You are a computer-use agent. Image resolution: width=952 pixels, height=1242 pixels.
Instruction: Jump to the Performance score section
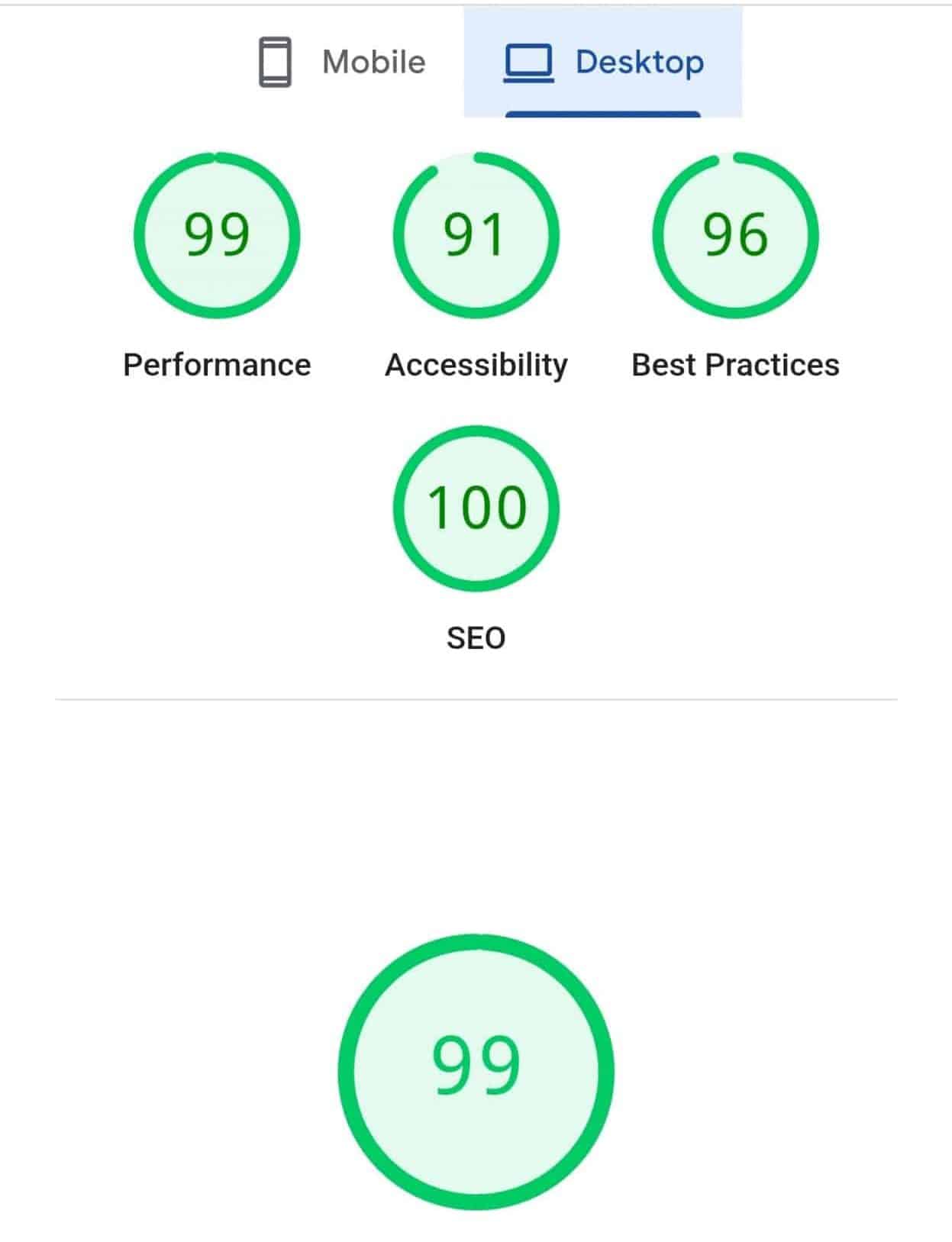217,236
